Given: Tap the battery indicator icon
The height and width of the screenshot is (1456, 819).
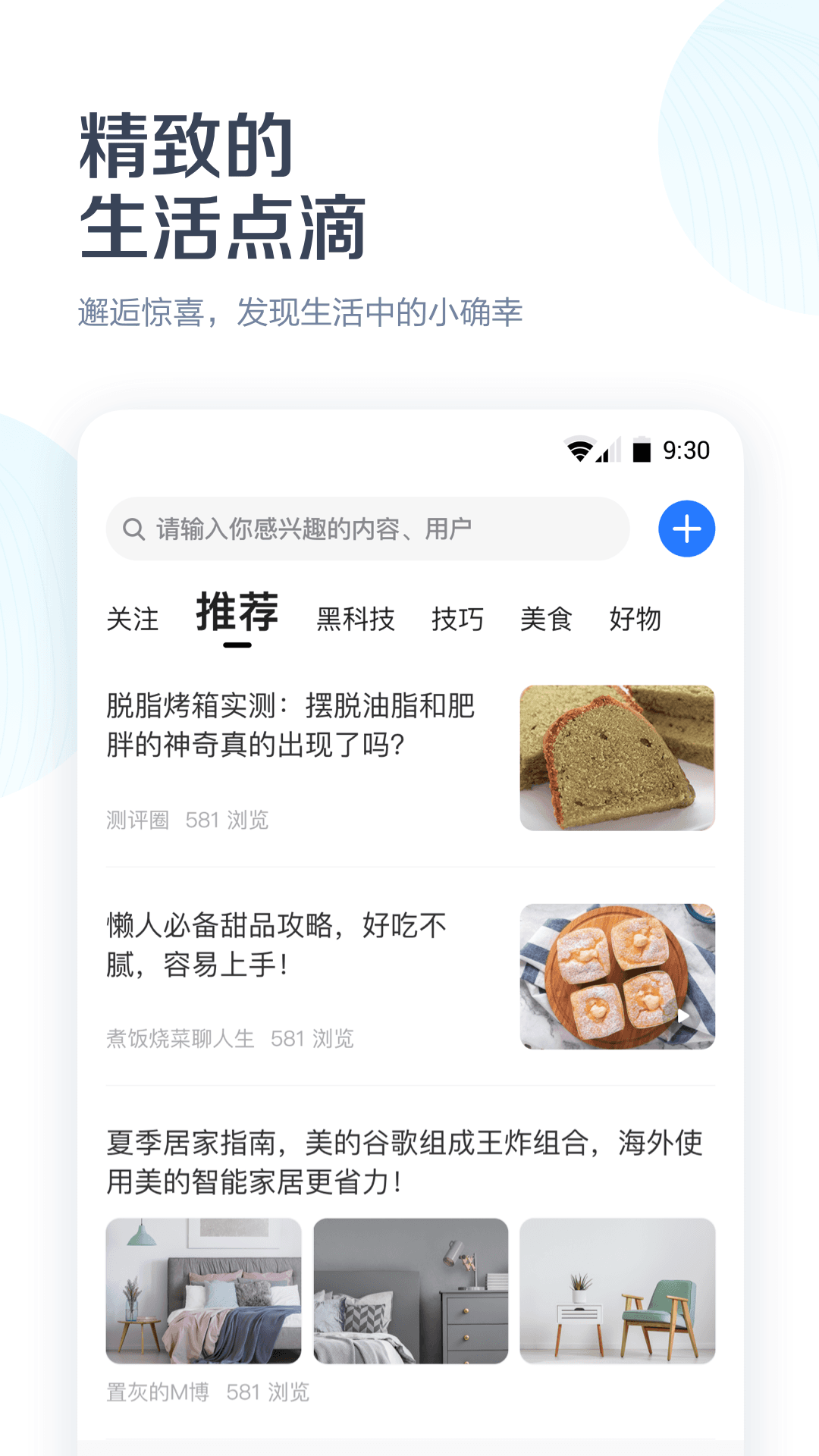Looking at the screenshot, I should [642, 449].
